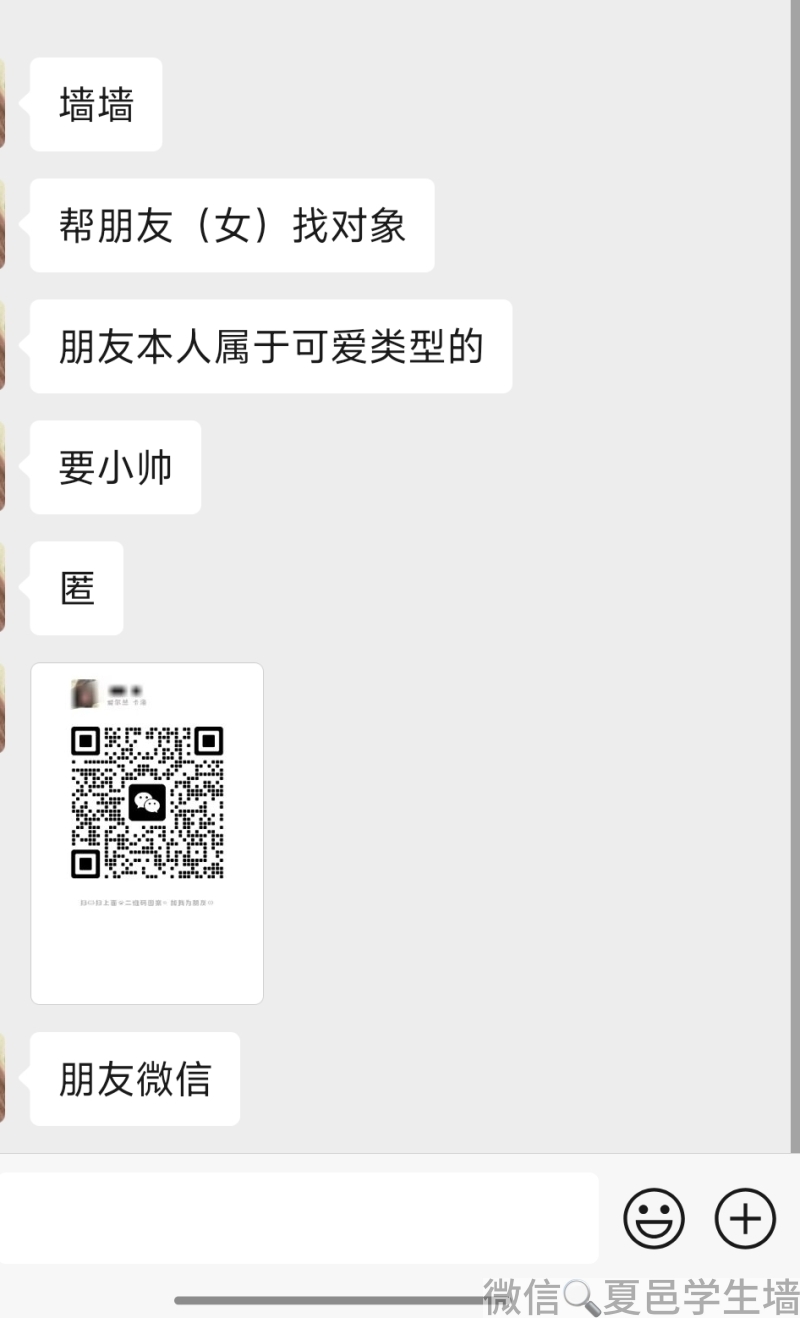Open the emoji picker
This screenshot has height=1318, width=800.
click(x=654, y=1218)
